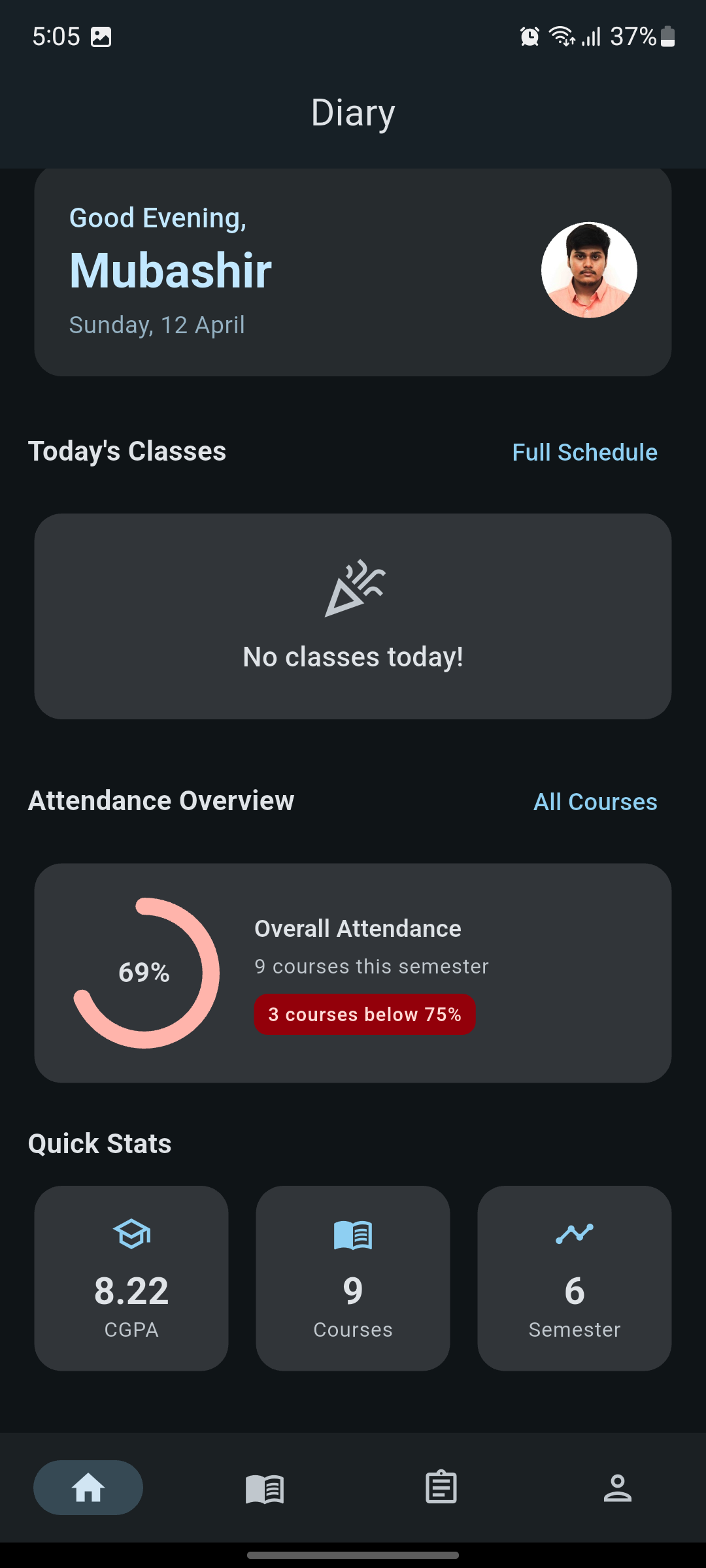Open the clipboard/tasks icon in bottom navigation
This screenshot has height=1568, width=706.
(x=441, y=1488)
